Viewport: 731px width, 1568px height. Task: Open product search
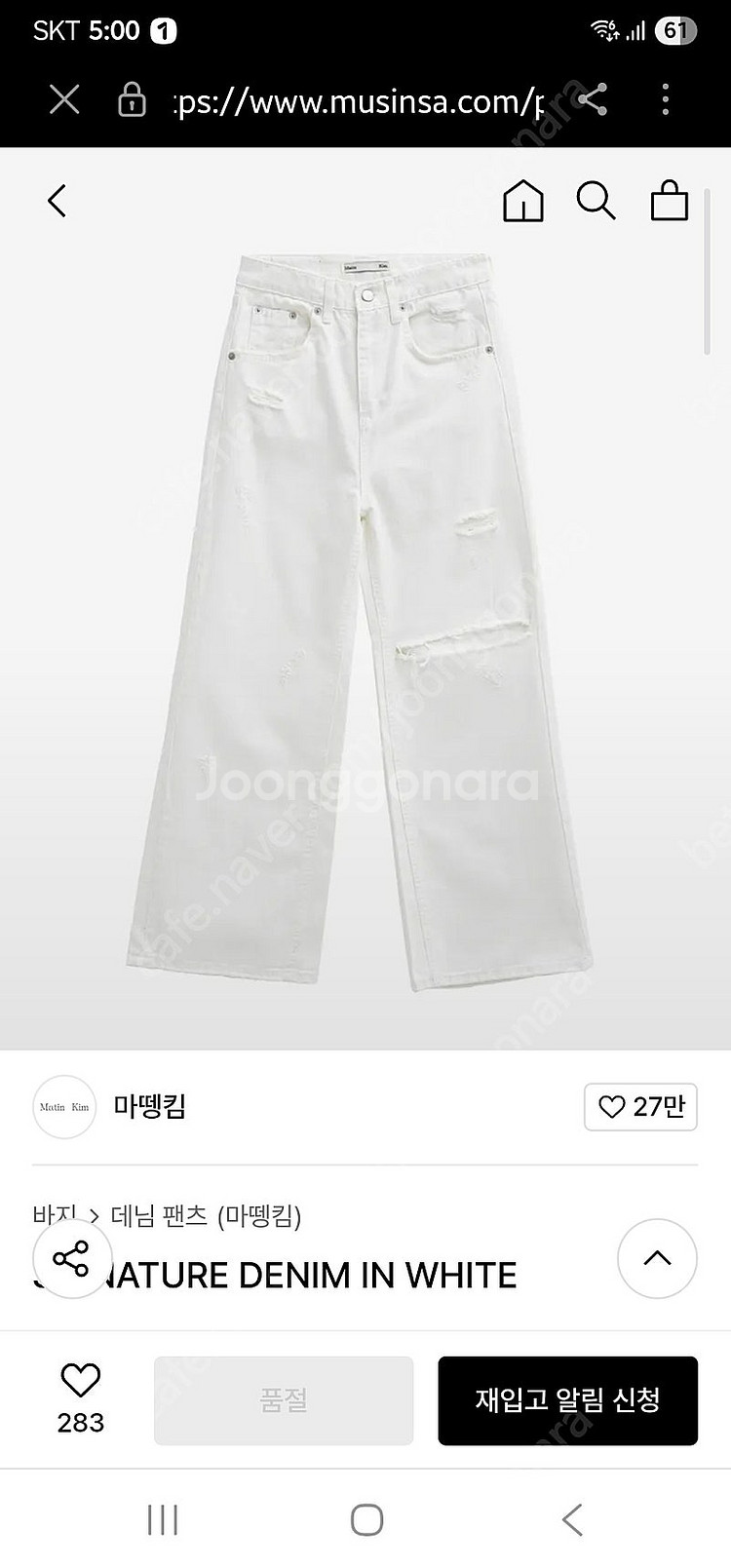pyautogui.click(x=596, y=201)
